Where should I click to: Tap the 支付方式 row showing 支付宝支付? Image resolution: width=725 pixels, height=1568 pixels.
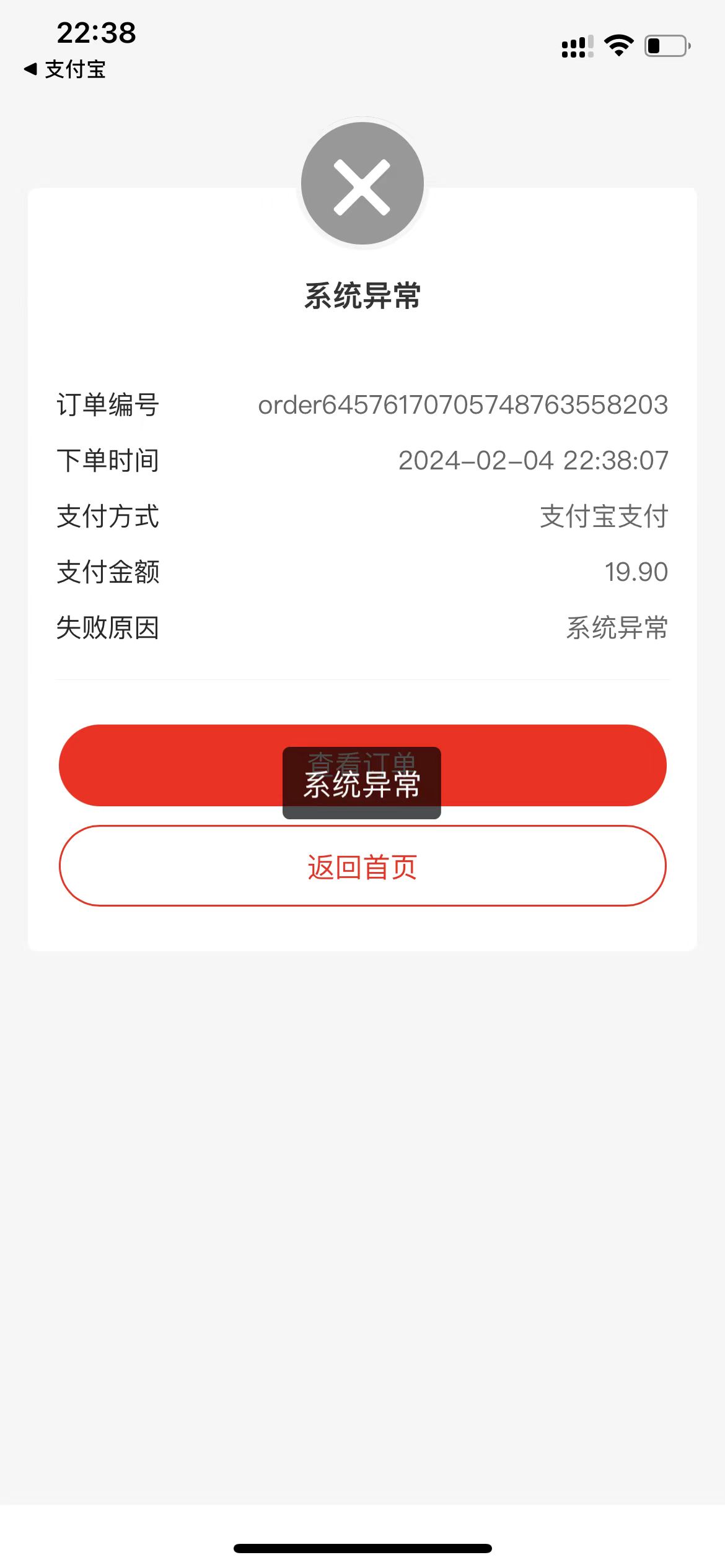(362, 517)
